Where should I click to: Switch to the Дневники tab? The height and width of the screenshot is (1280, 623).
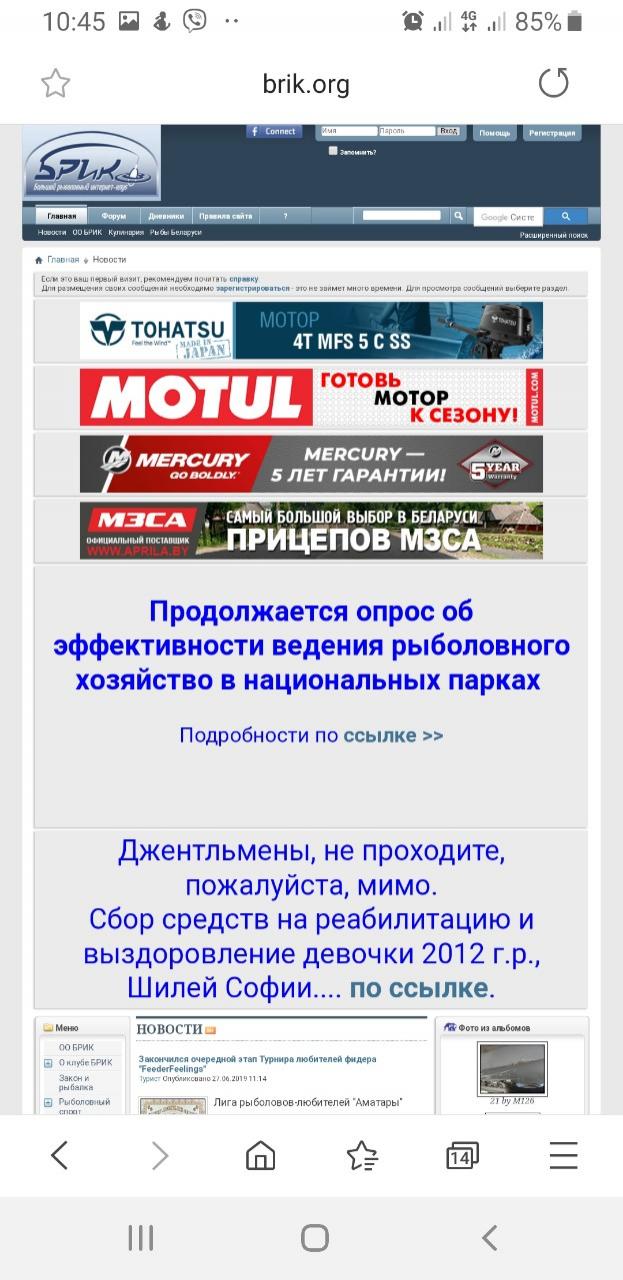click(x=166, y=216)
